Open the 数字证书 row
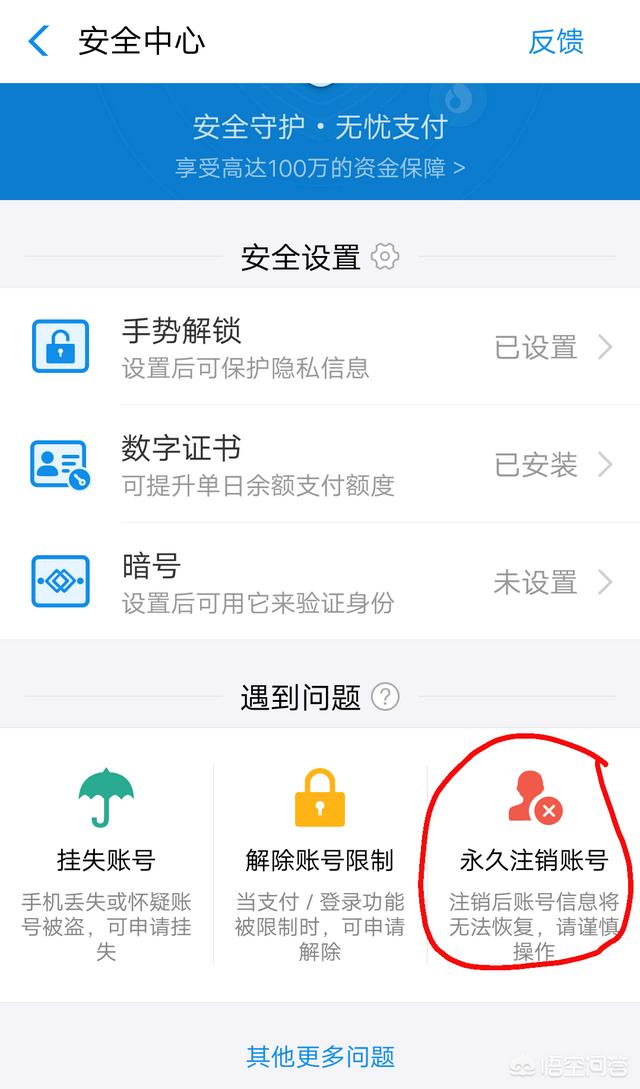 pyautogui.click(x=320, y=464)
